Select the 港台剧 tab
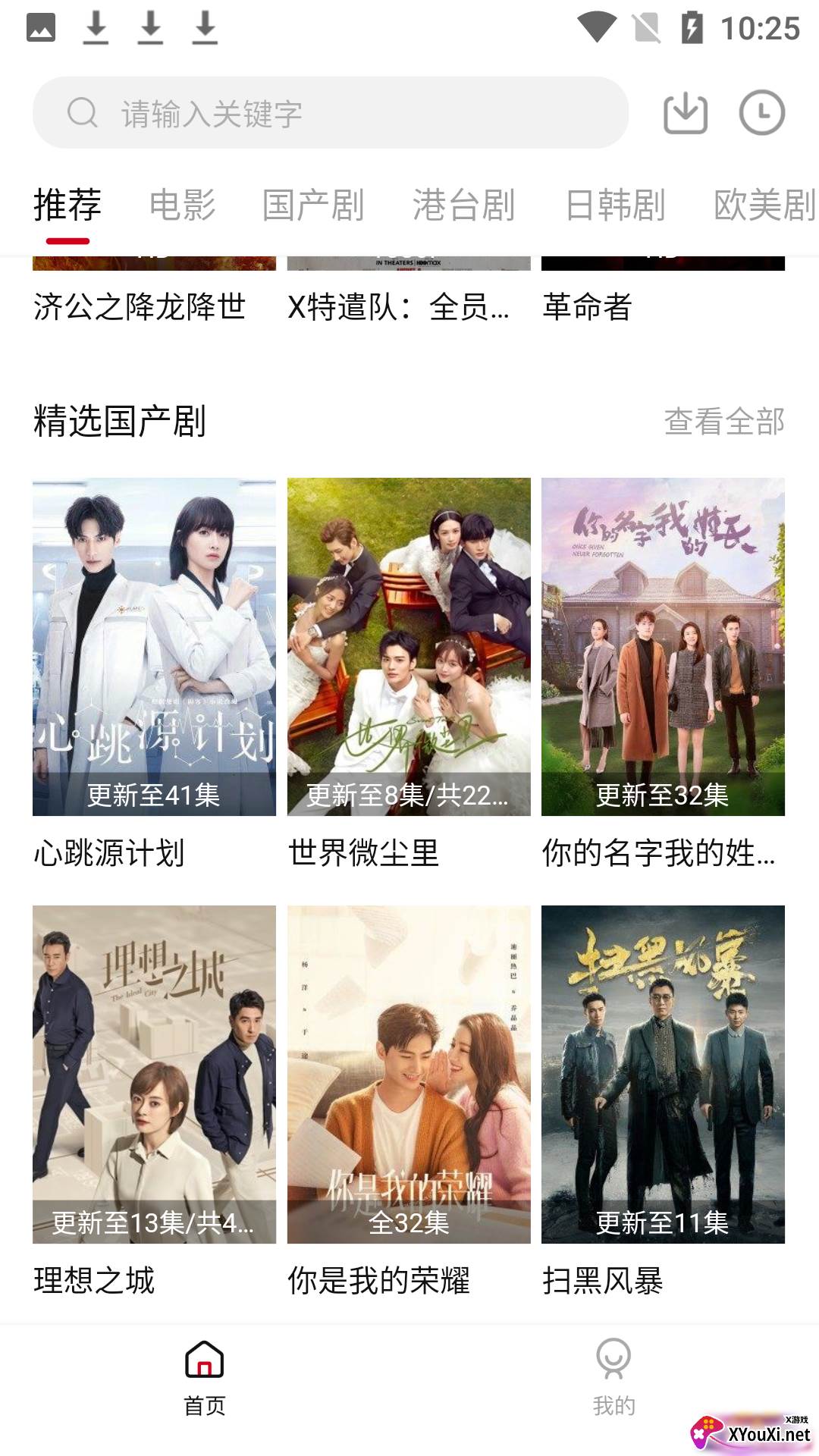 (463, 206)
